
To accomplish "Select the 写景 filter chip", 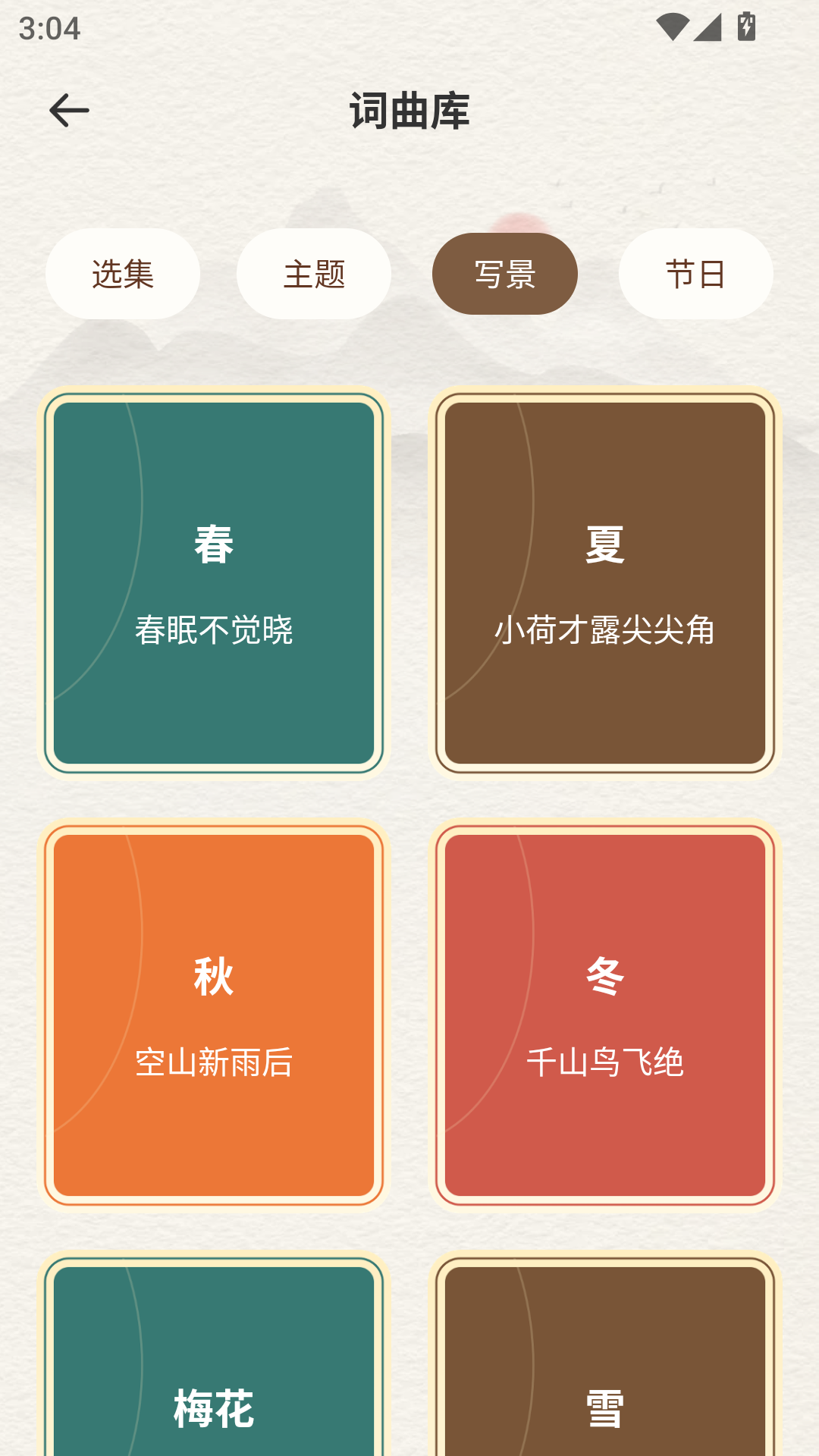I will (504, 274).
